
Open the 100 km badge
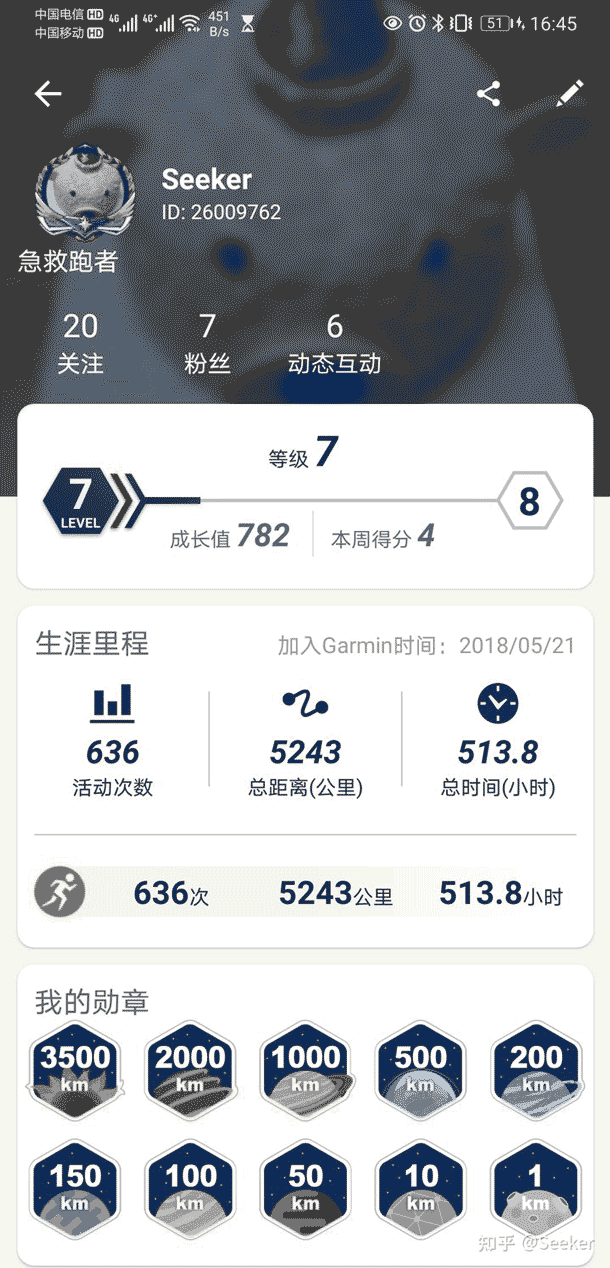coord(190,1189)
